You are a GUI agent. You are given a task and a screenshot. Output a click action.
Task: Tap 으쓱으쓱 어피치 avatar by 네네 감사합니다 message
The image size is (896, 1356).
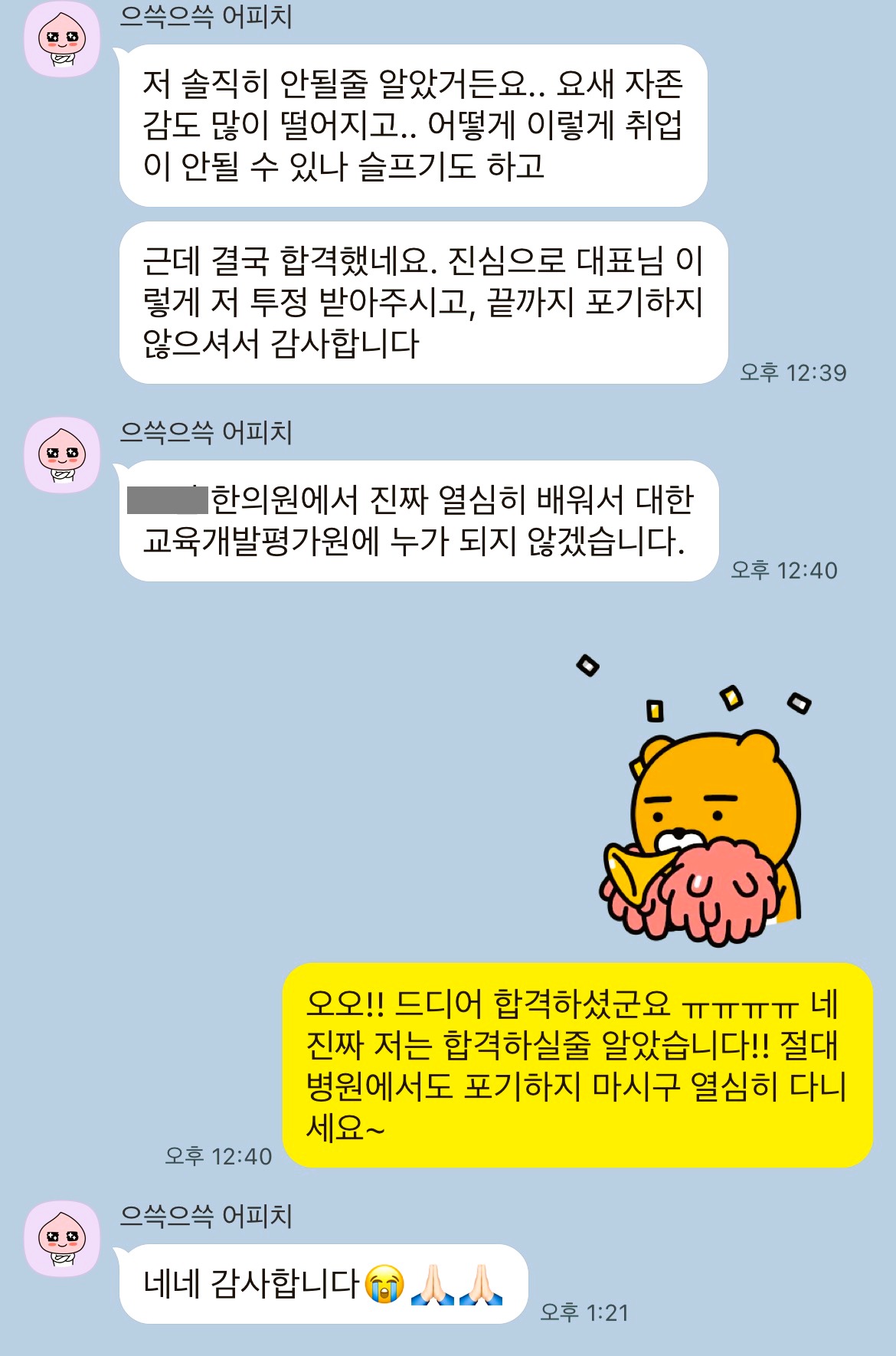pos(62,1239)
